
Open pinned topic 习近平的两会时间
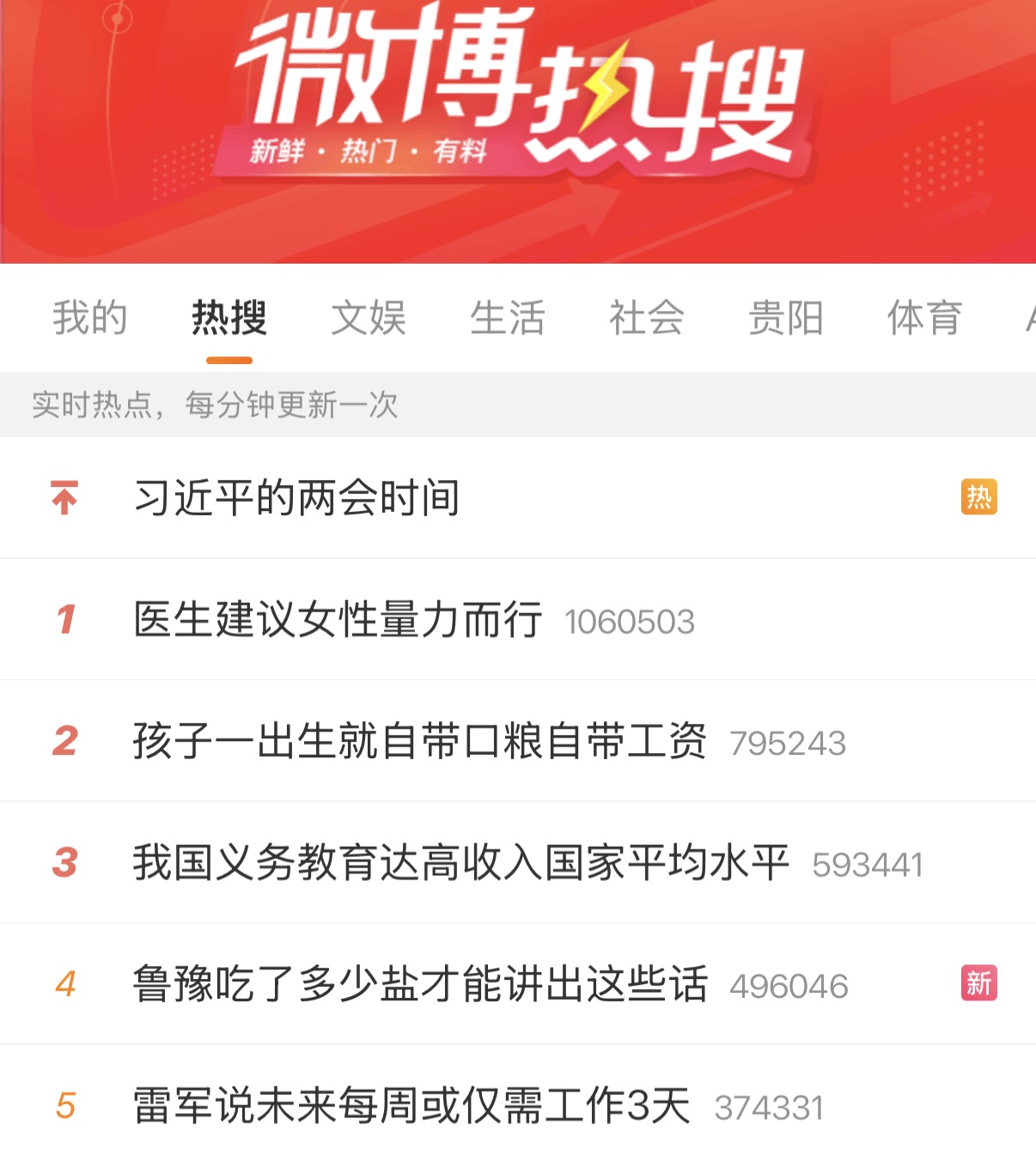coord(296,498)
